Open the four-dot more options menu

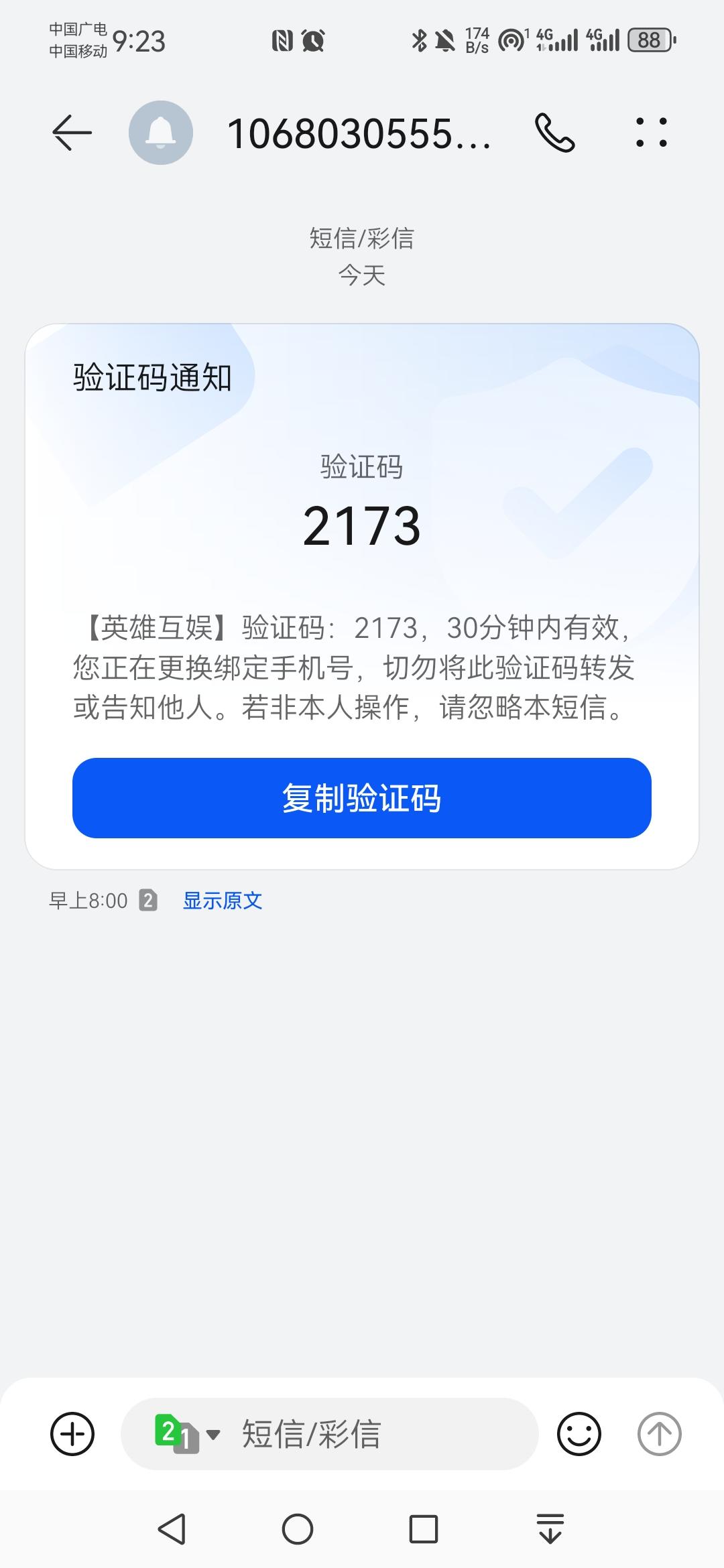(x=651, y=133)
